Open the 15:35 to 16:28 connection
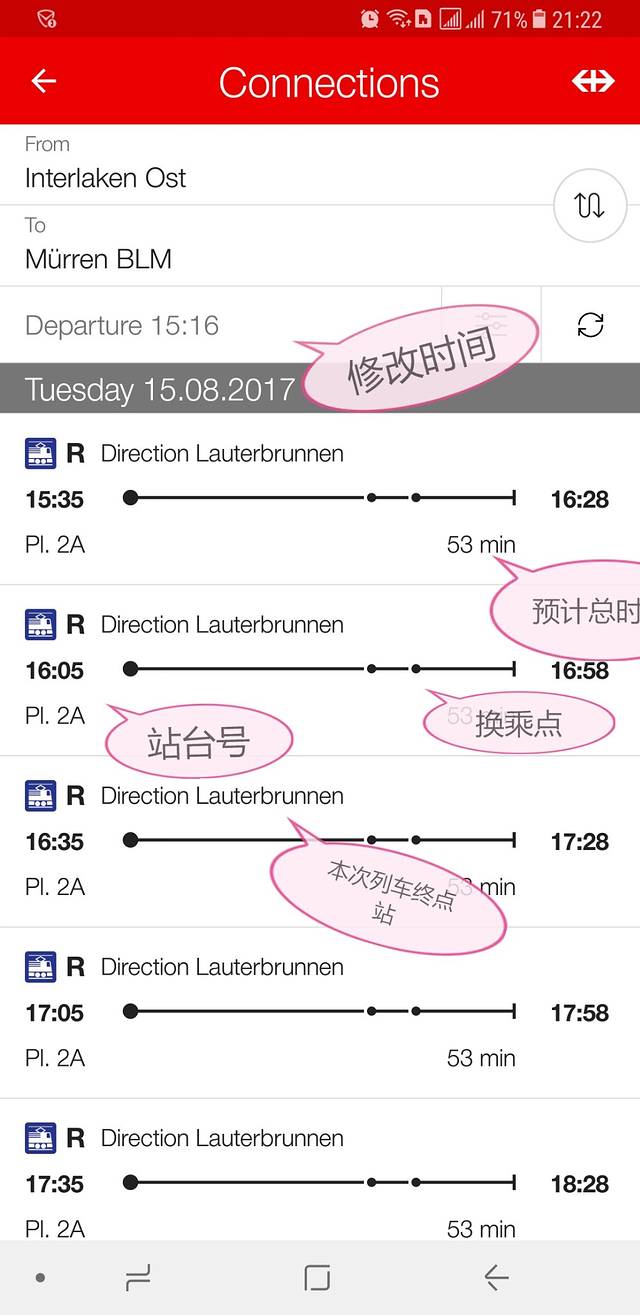This screenshot has width=640, height=1315. (320, 499)
